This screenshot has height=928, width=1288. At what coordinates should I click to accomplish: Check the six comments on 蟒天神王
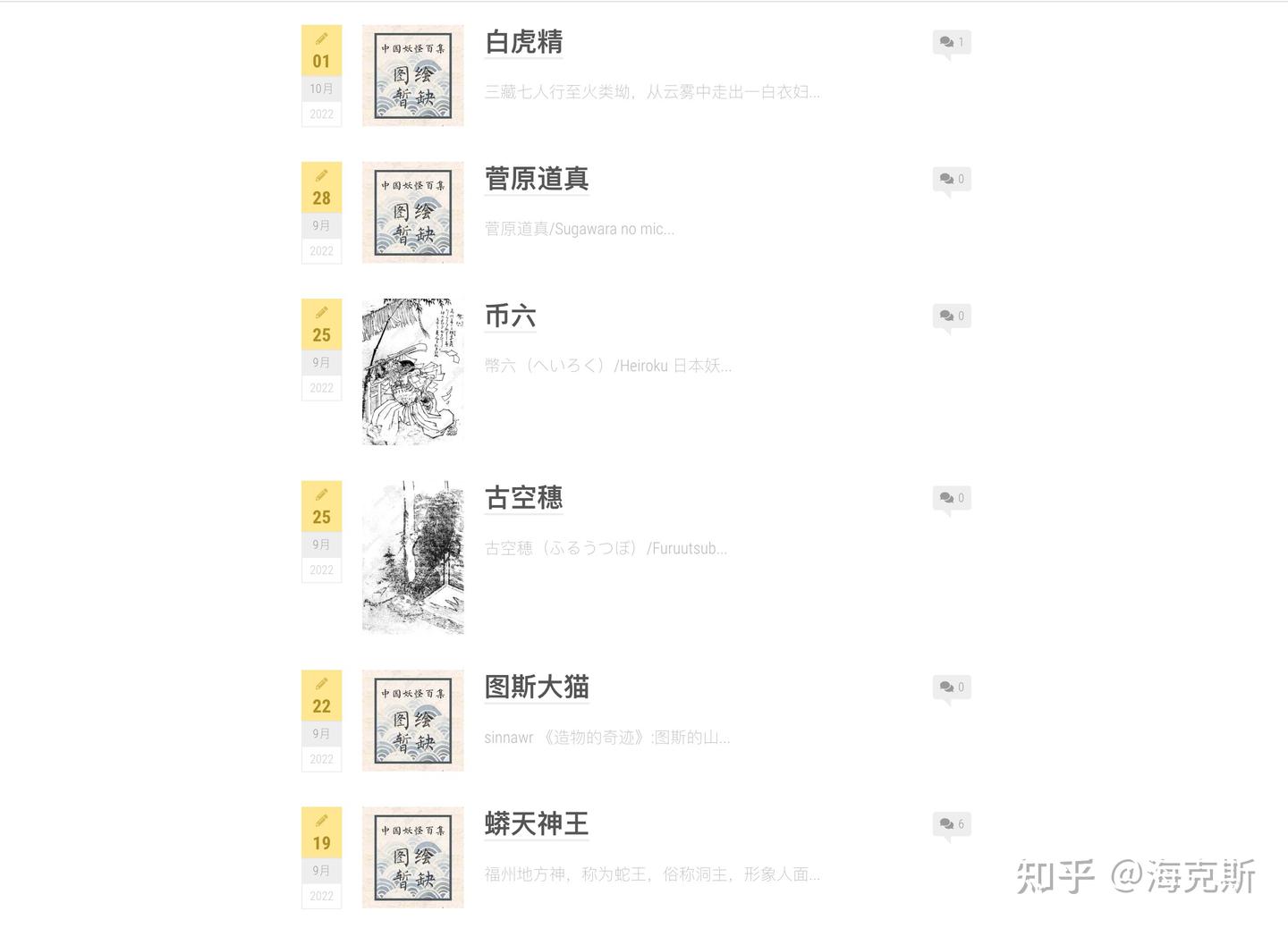[x=952, y=823]
